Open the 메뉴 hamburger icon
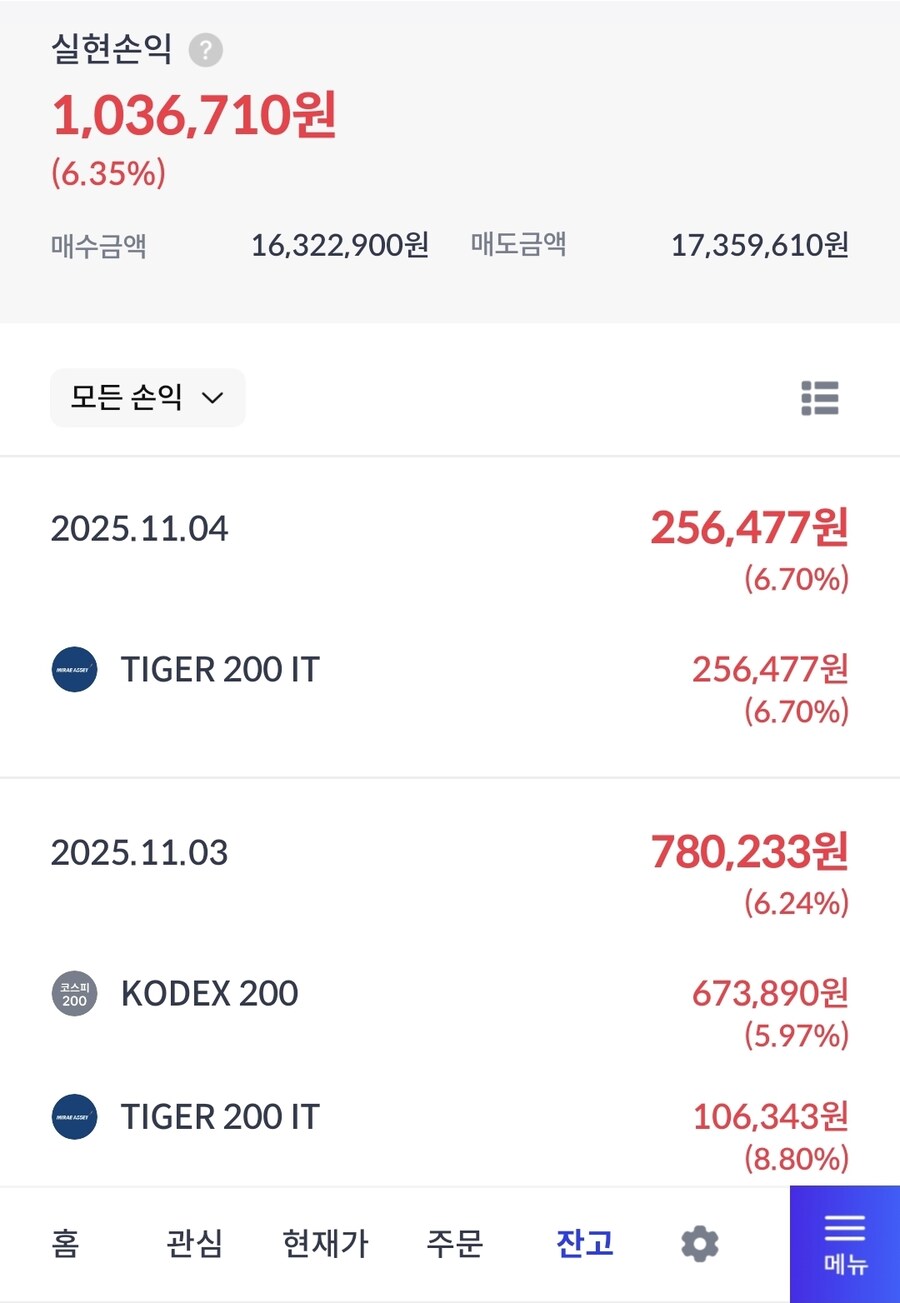The width and height of the screenshot is (900, 1303). point(845,1243)
